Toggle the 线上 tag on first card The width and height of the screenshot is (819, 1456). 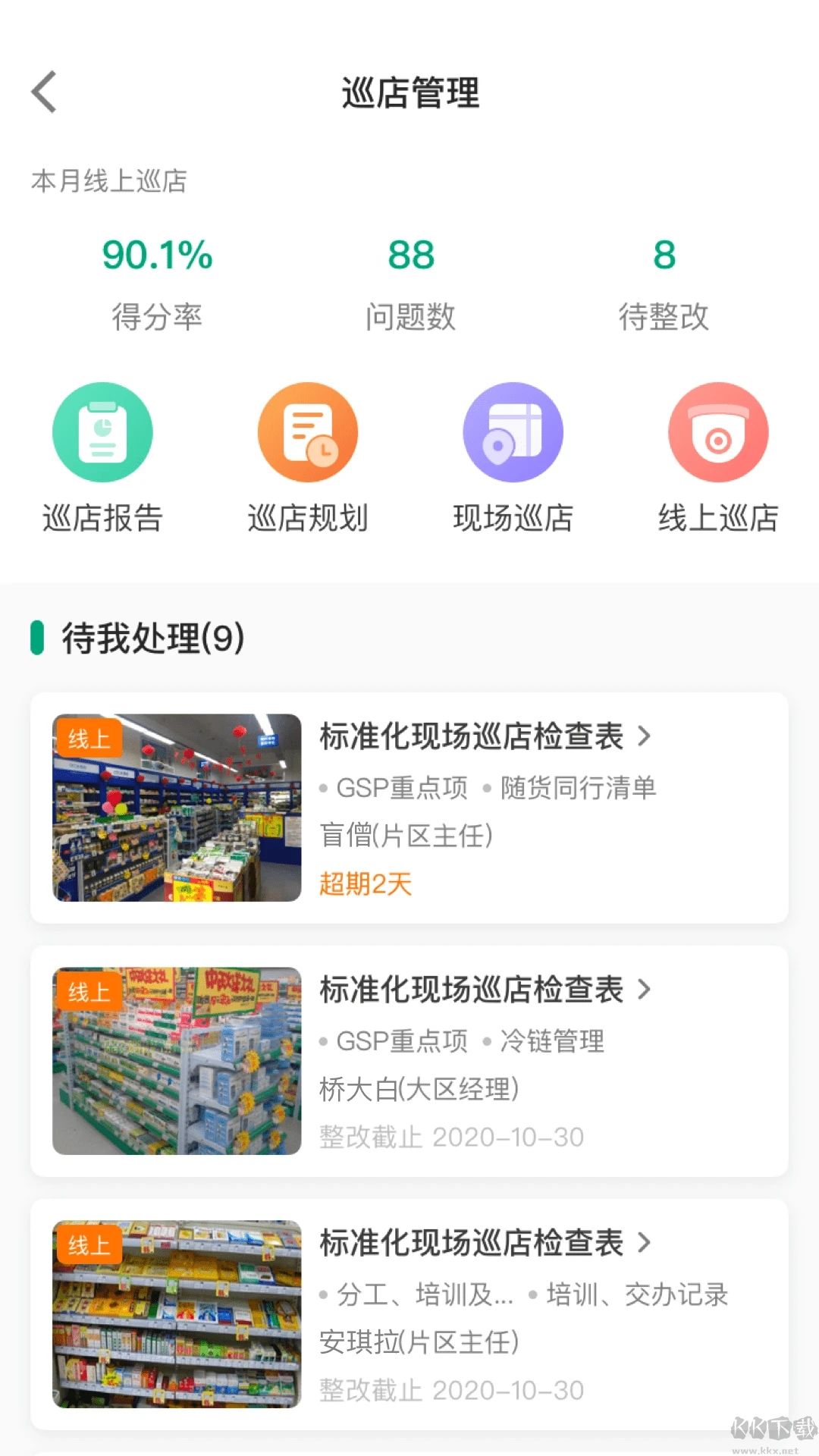click(x=89, y=736)
